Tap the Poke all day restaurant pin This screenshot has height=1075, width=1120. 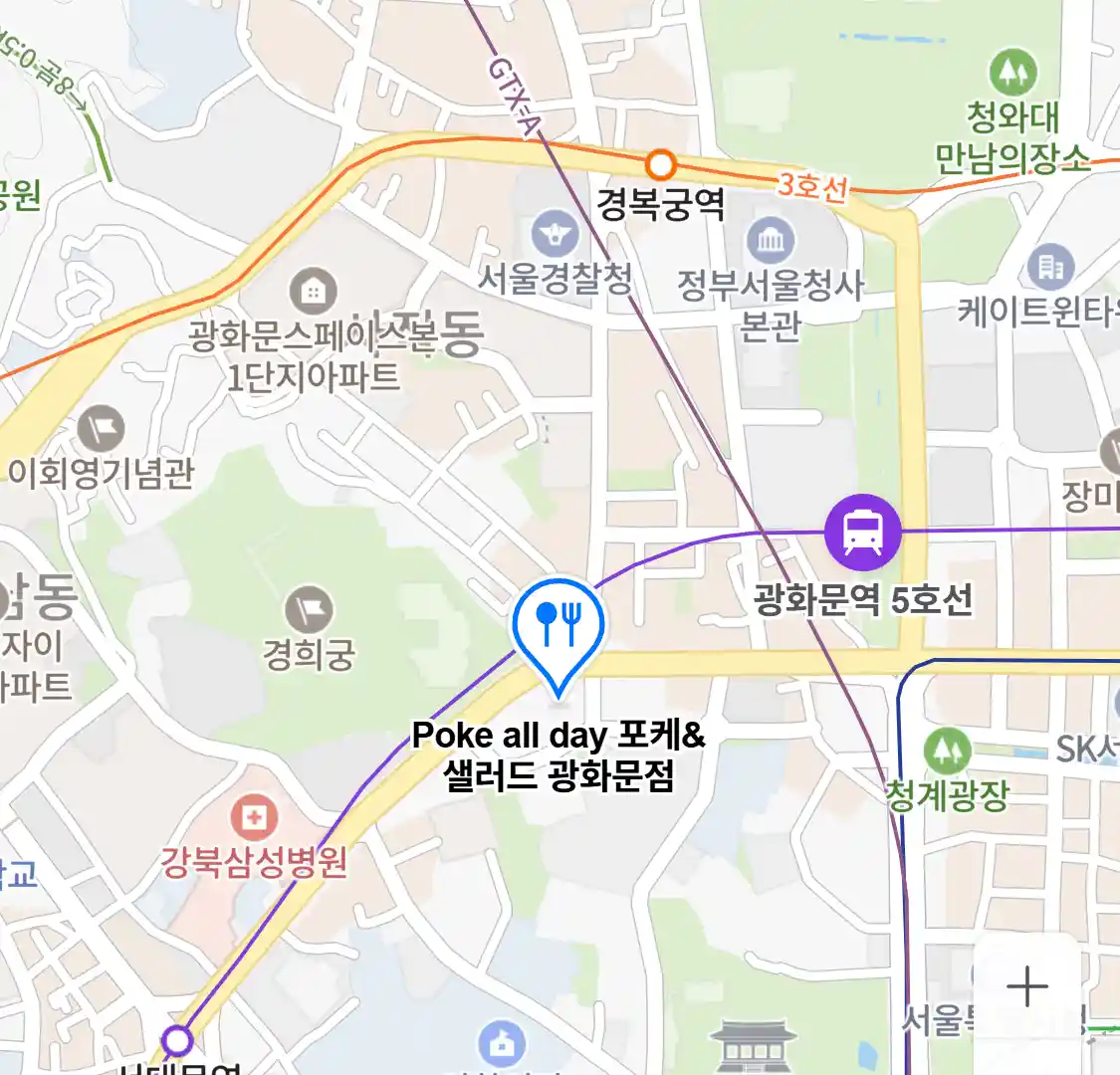coord(559,628)
